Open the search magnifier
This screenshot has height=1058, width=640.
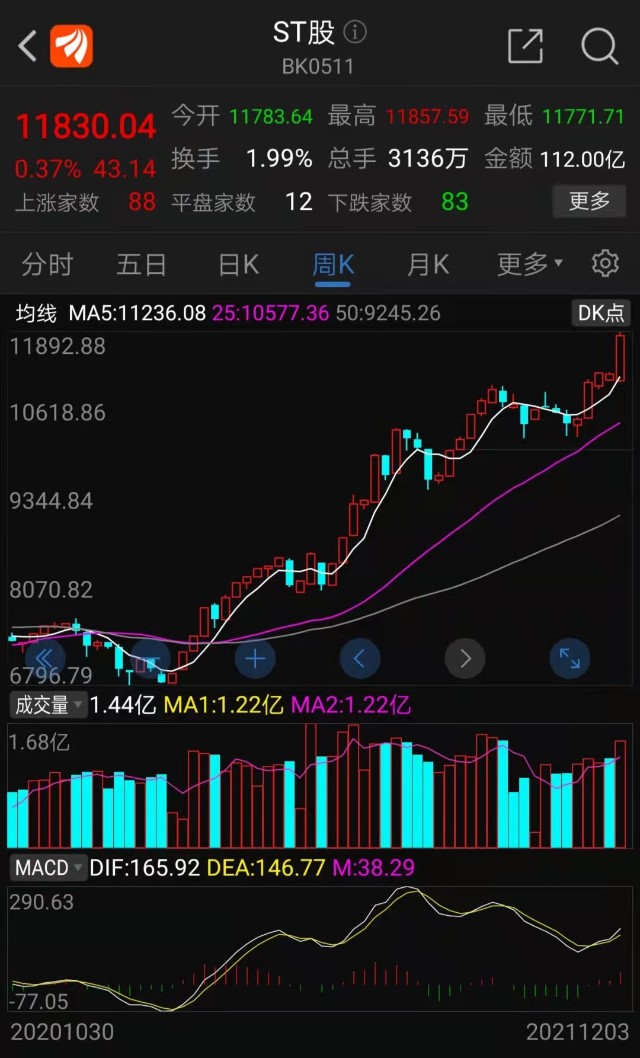coord(599,46)
